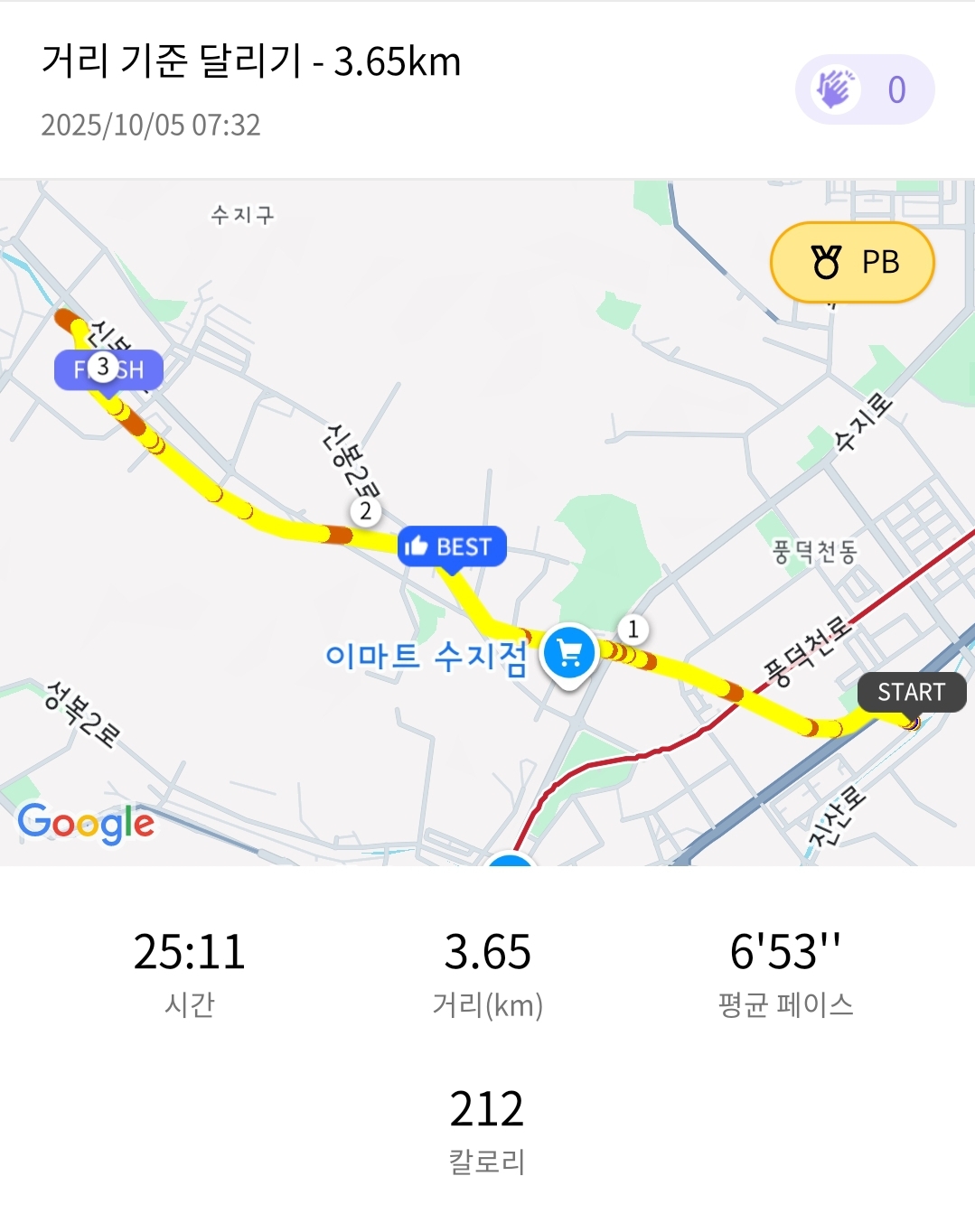Select the START marker on the map

[x=911, y=693]
